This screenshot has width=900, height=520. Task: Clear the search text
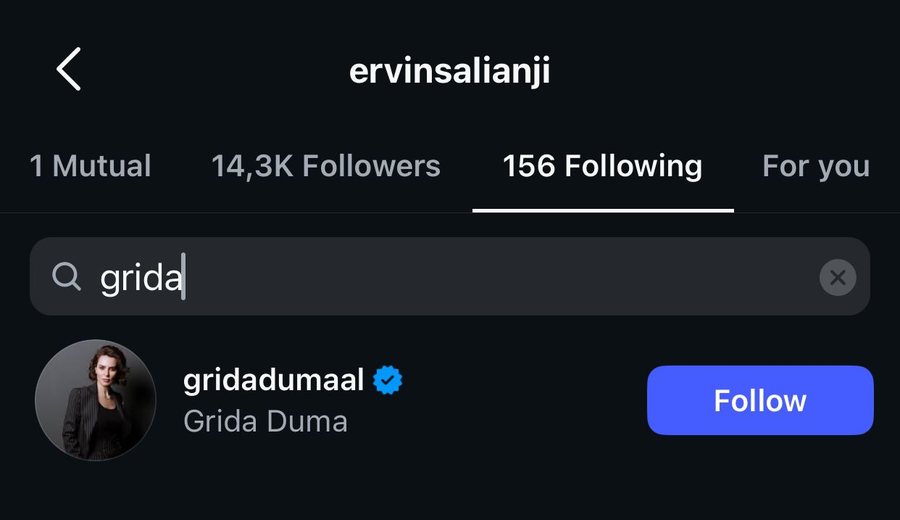click(837, 277)
